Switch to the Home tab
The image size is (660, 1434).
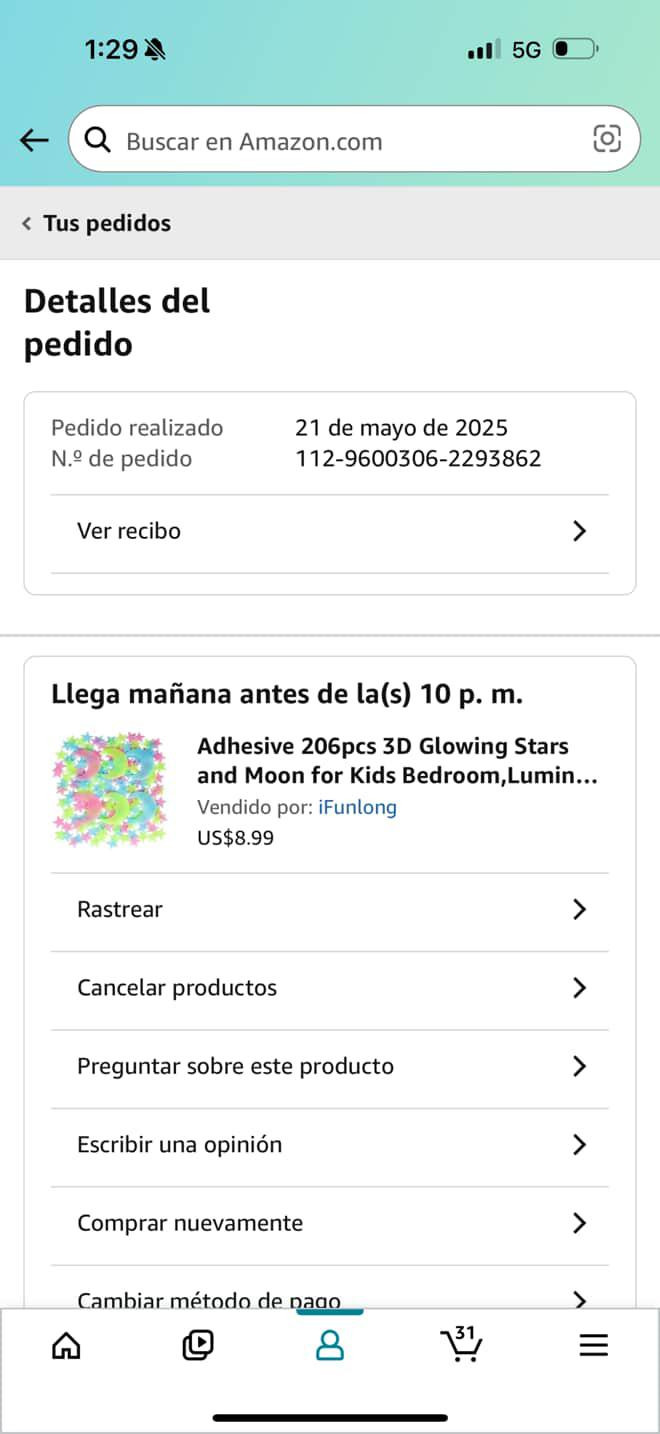click(66, 1346)
